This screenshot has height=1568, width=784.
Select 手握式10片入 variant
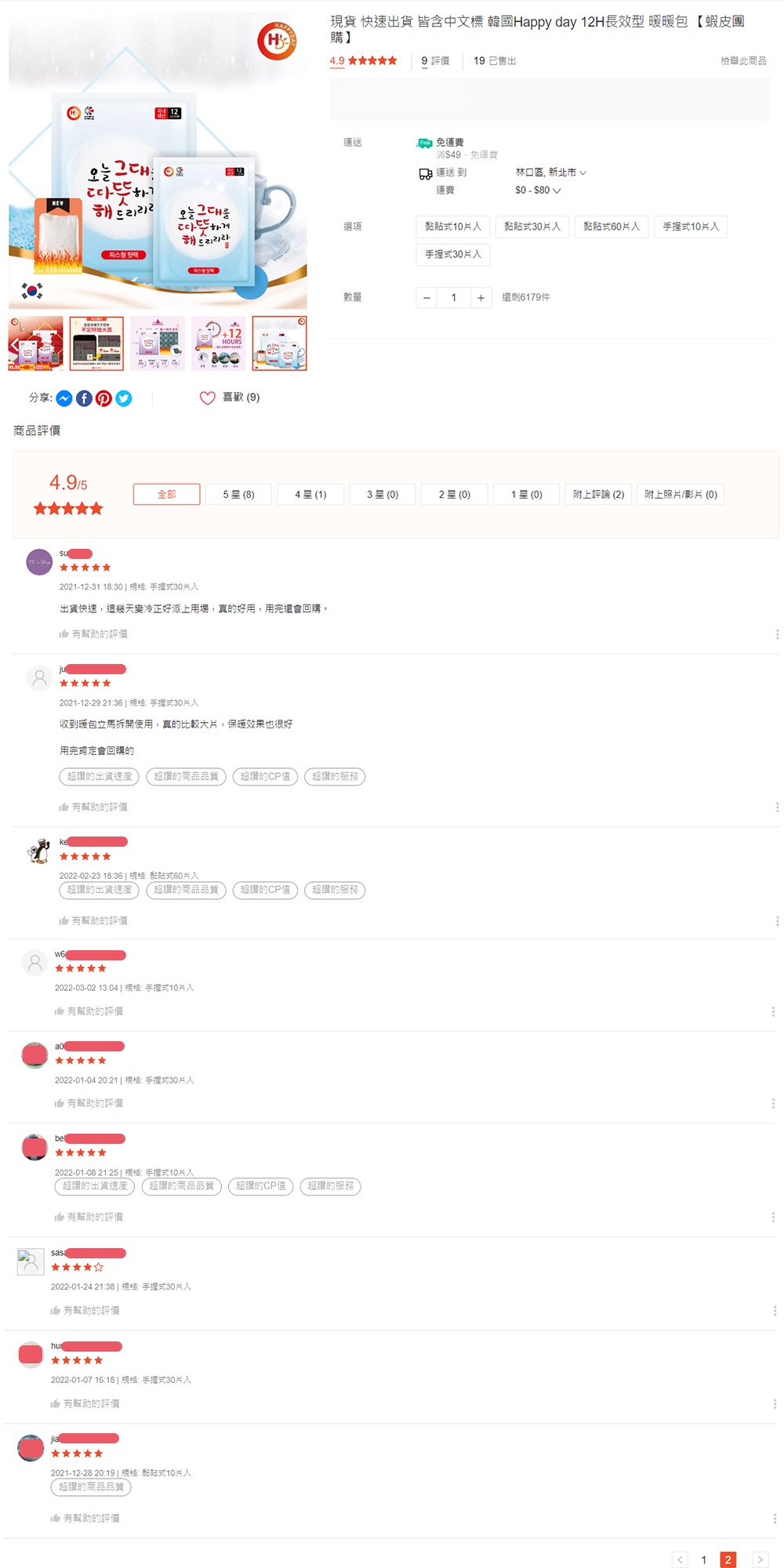point(691,227)
